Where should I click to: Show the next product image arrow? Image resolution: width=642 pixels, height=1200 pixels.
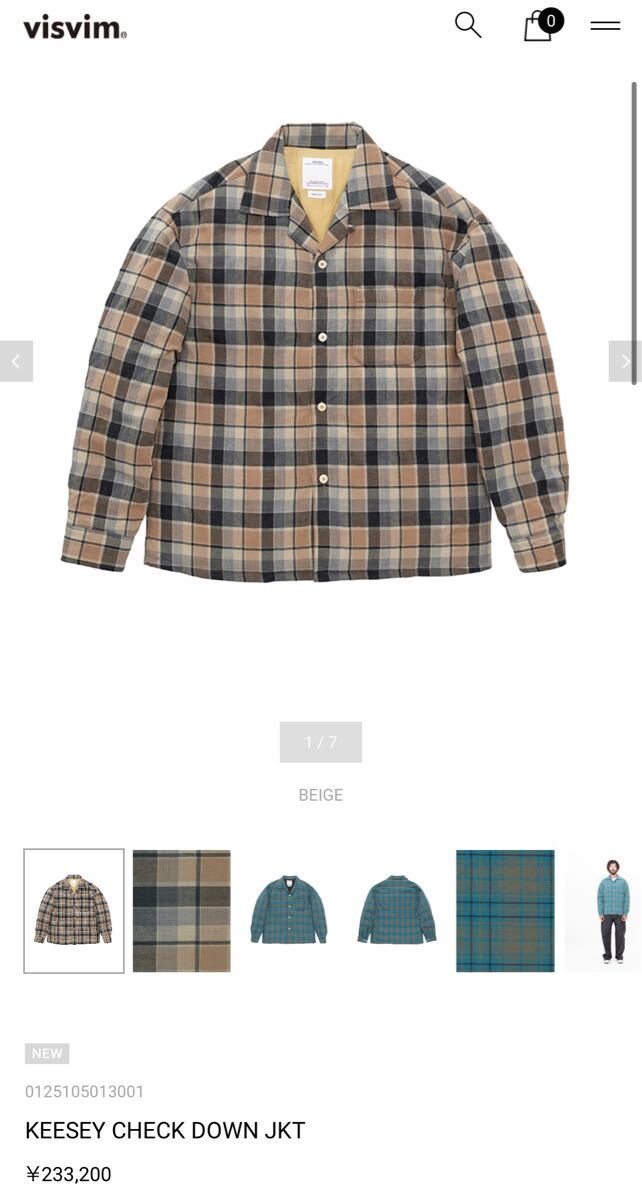click(625, 361)
